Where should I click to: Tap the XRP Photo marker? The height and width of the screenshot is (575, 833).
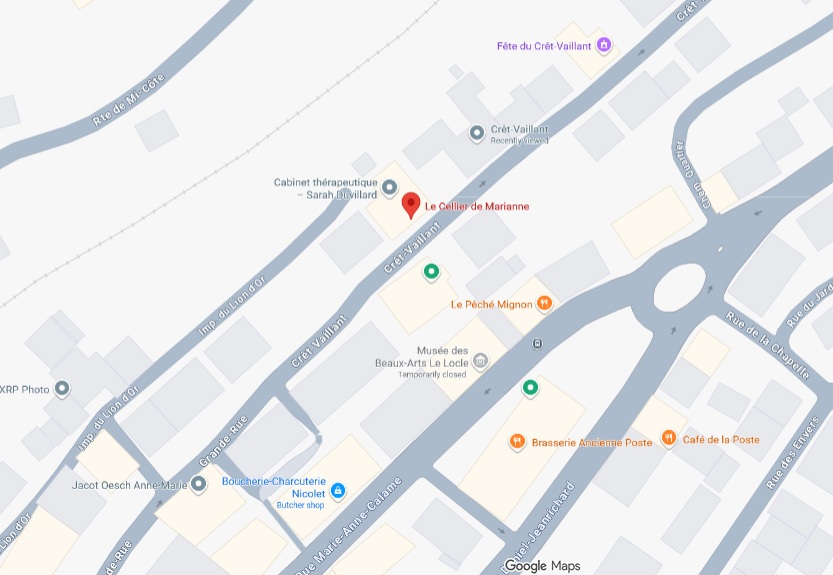(63, 388)
